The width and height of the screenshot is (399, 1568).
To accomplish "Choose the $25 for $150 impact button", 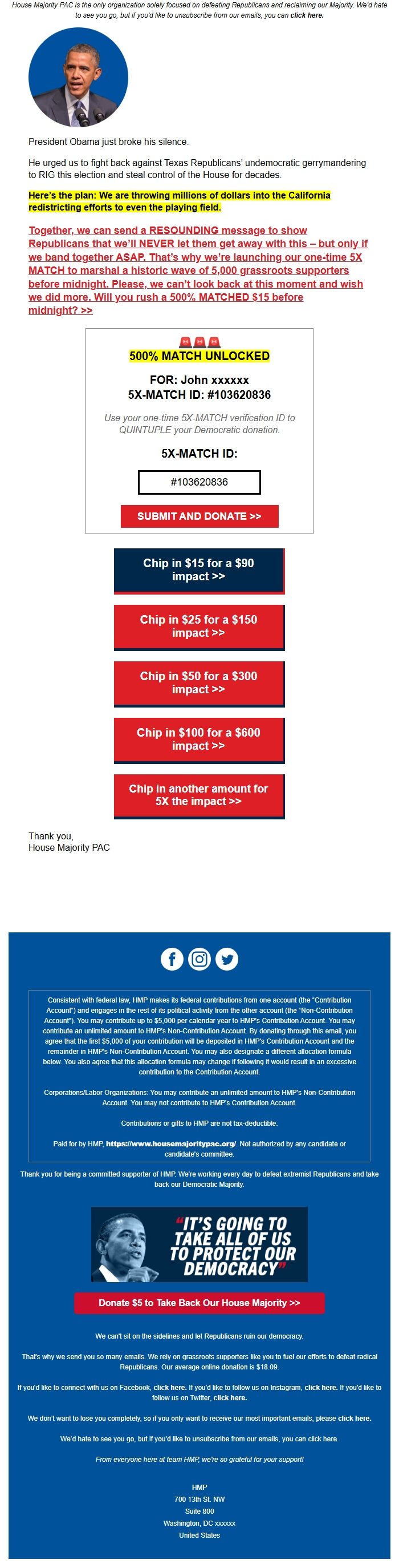I will coord(199,627).
